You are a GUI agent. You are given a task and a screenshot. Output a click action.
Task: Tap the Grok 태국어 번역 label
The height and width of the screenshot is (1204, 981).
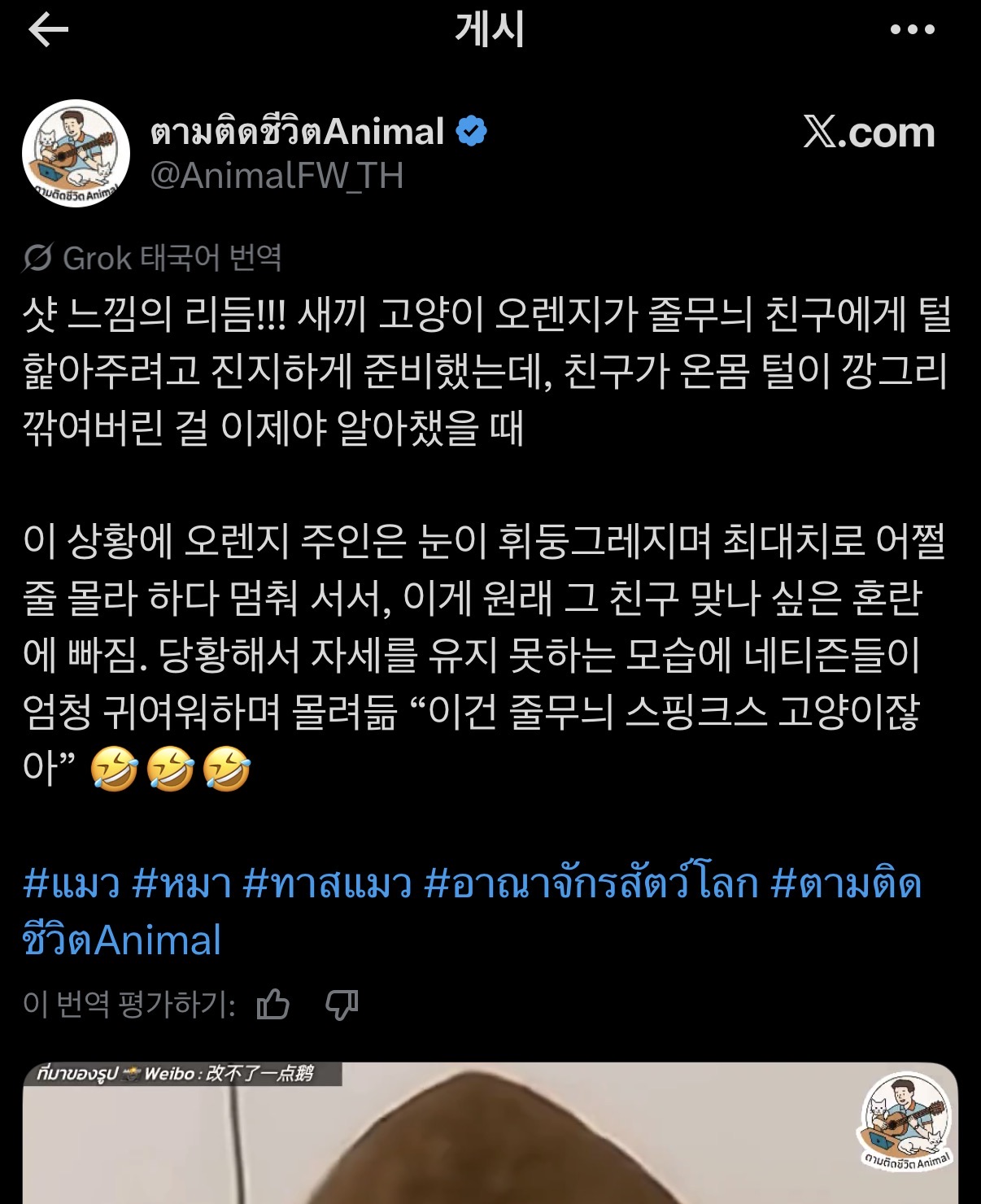pos(153,258)
